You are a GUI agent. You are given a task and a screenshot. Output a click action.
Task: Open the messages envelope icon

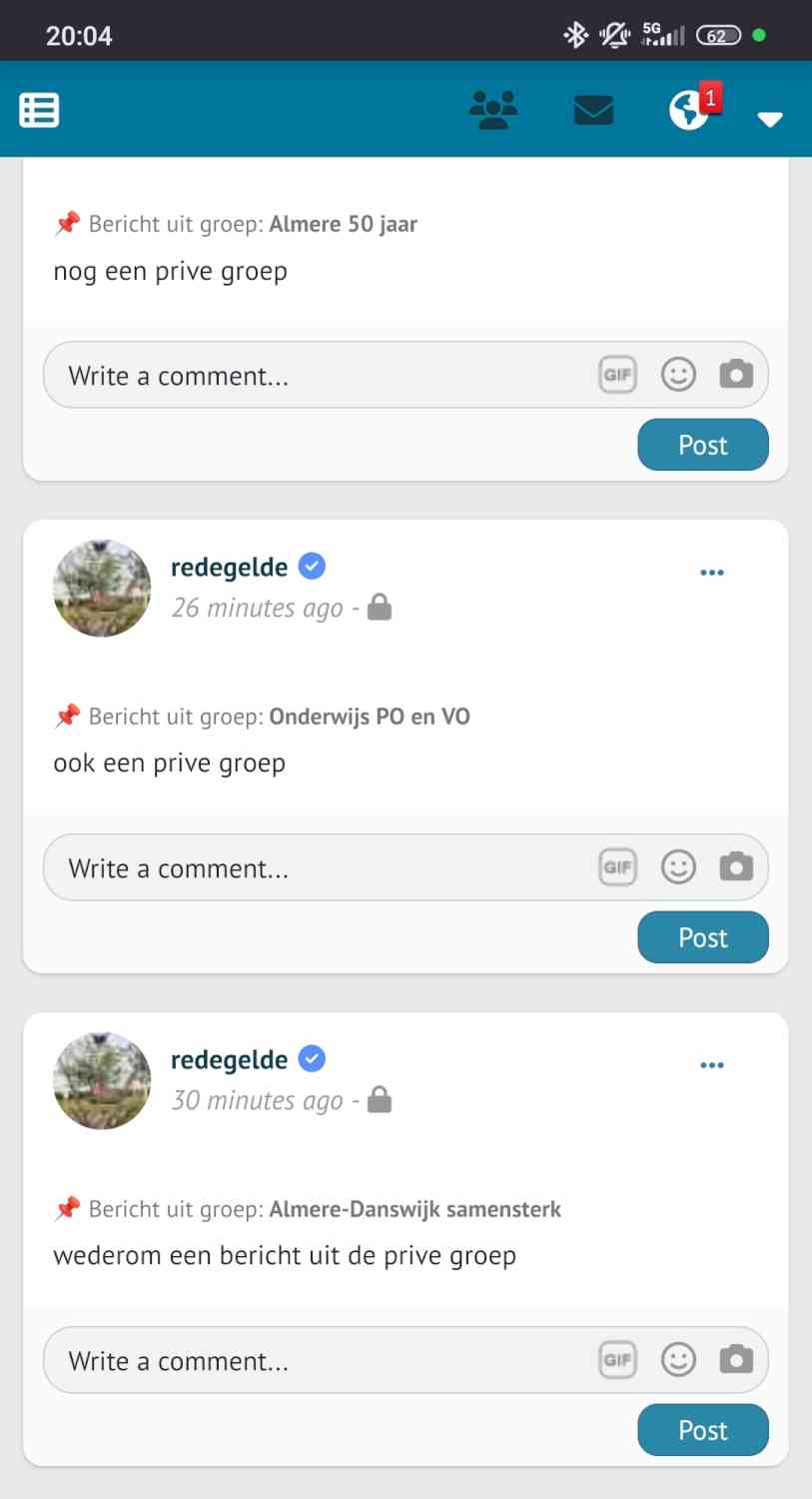coord(593,110)
